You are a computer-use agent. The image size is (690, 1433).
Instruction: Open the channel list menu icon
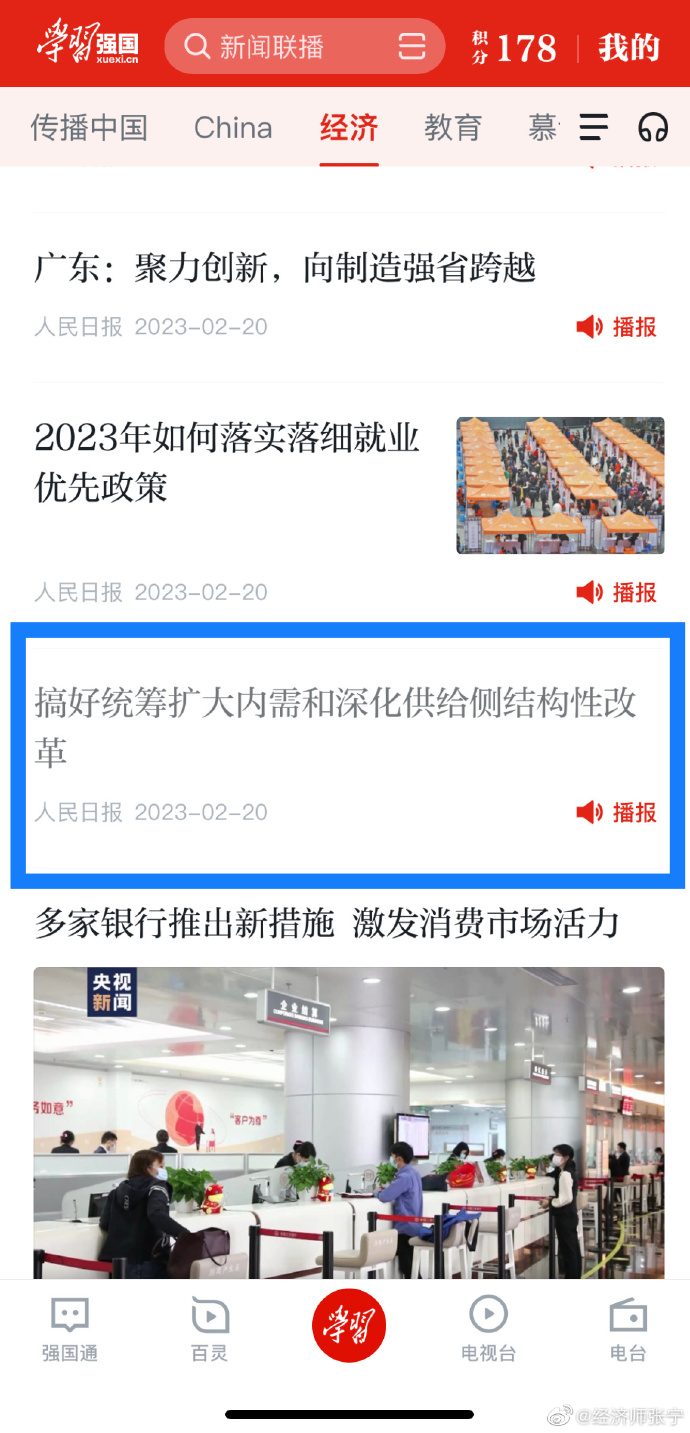coord(594,128)
